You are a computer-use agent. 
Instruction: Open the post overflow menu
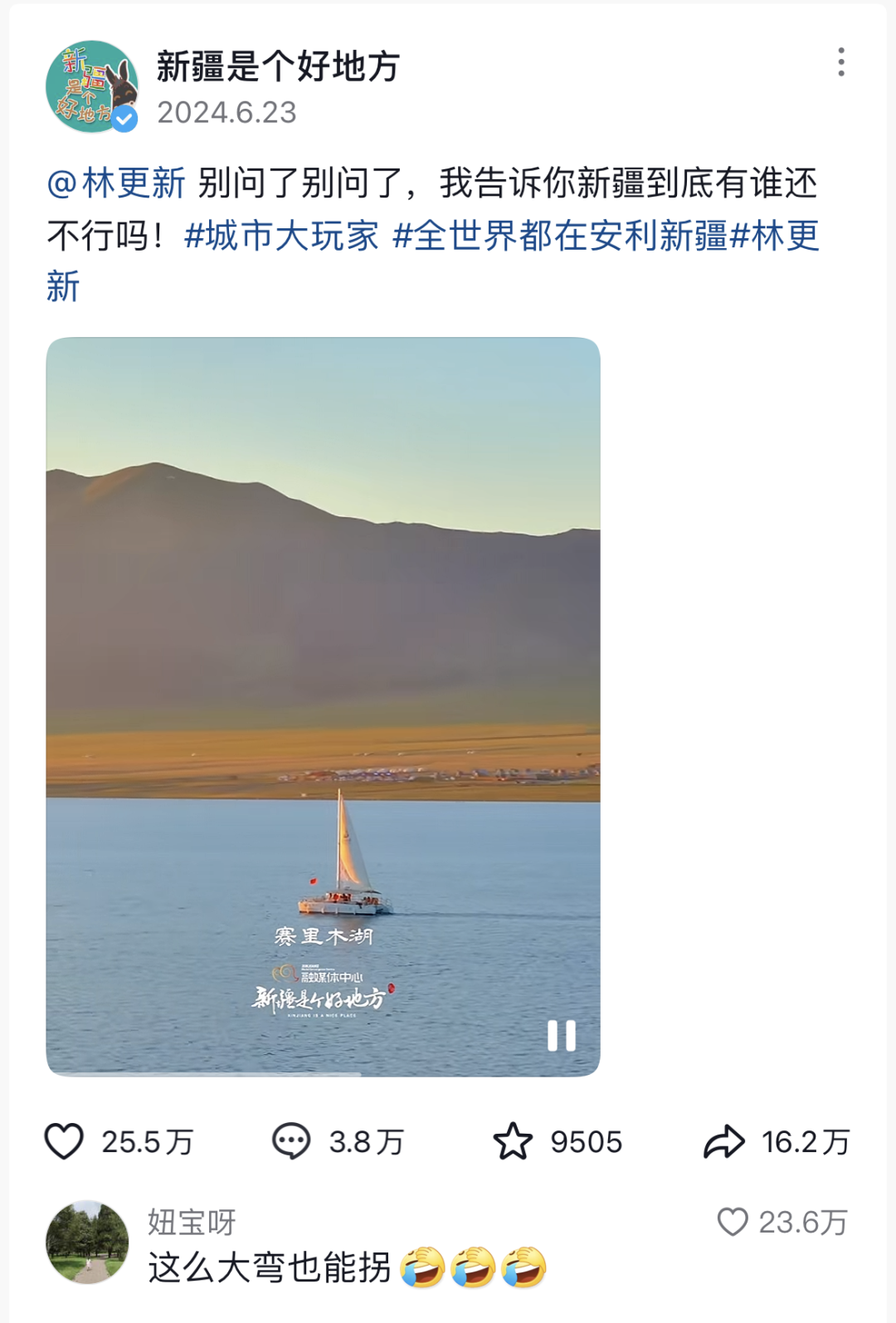[841, 62]
